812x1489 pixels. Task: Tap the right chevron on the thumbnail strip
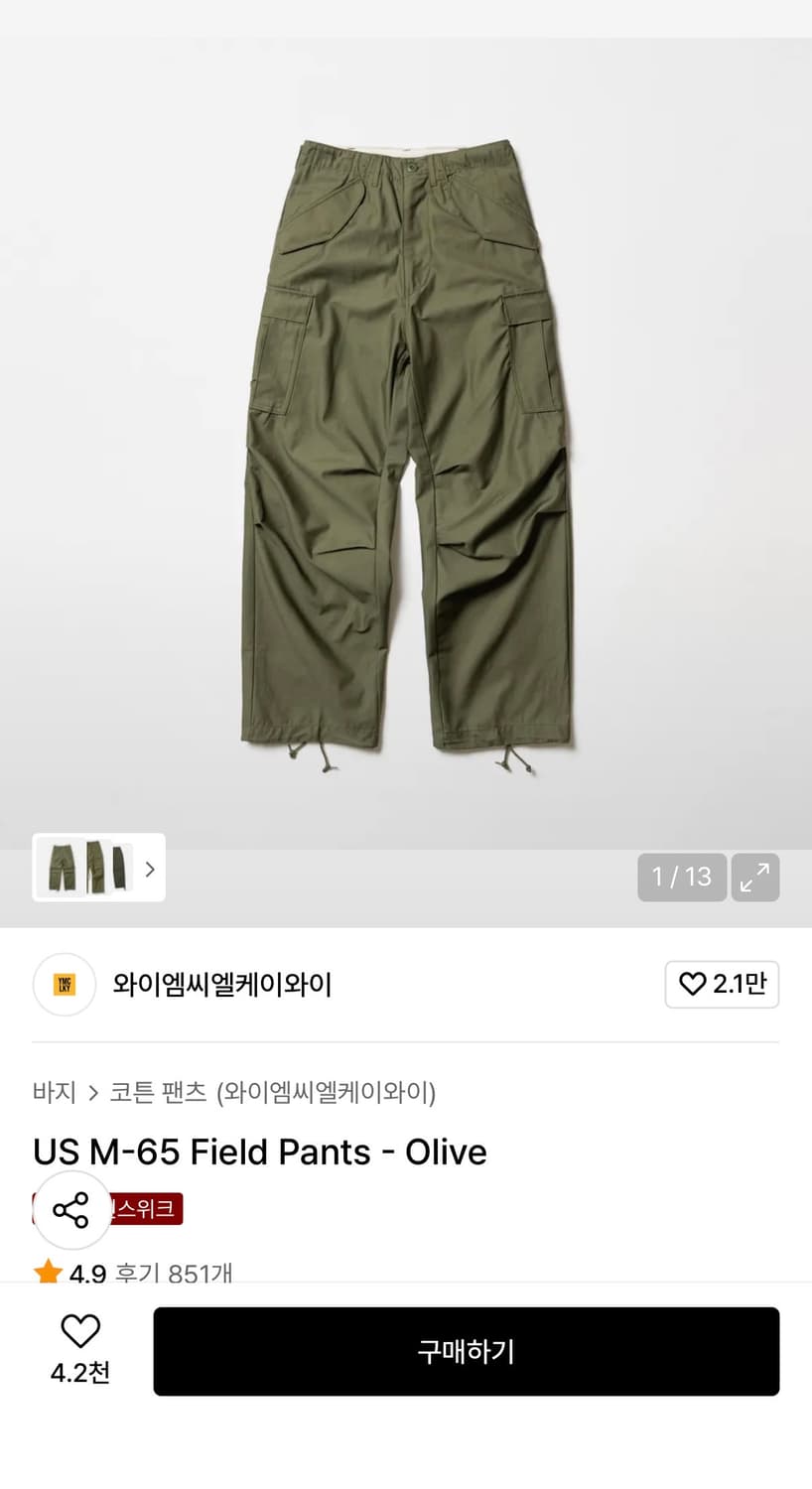coord(150,869)
